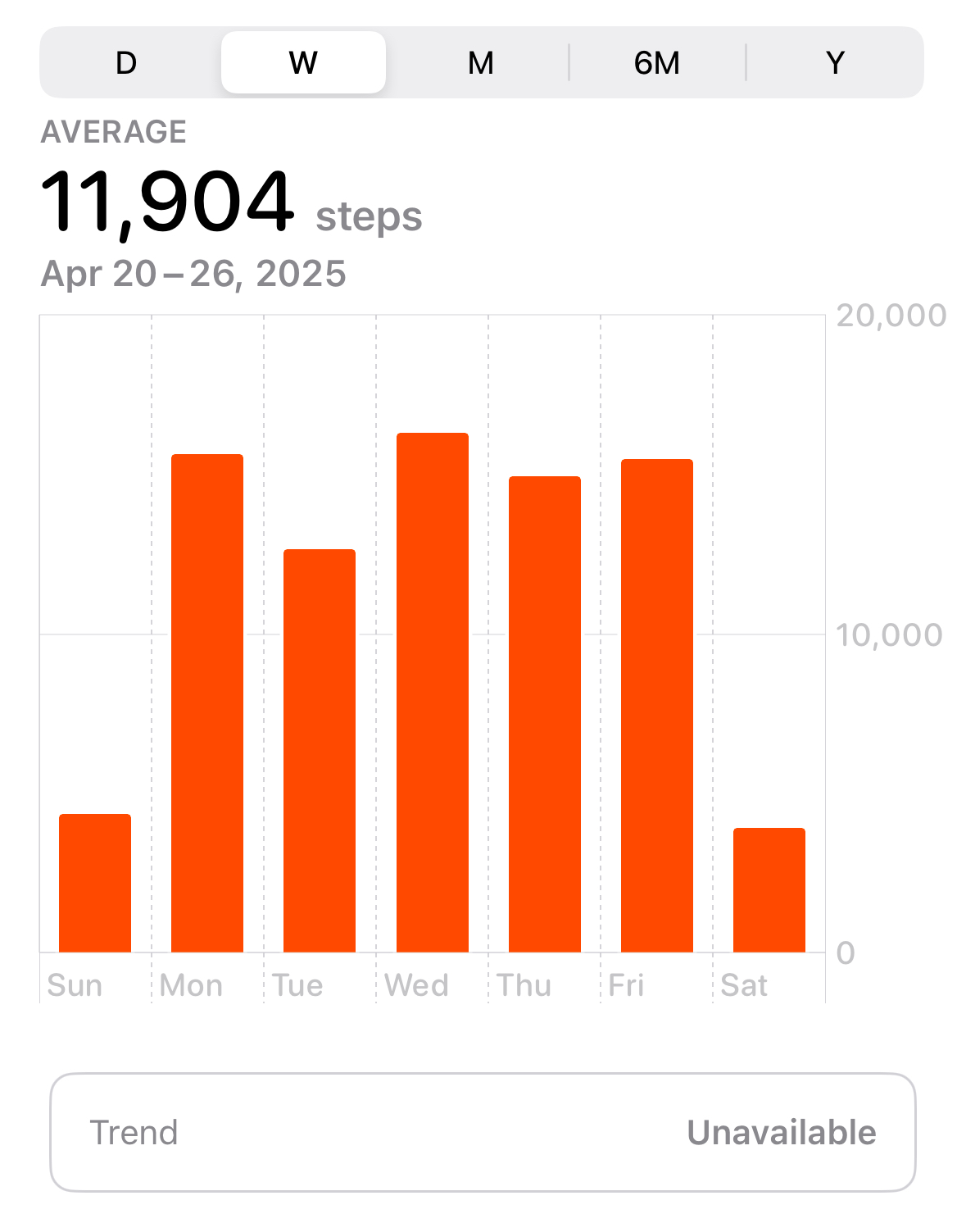The image size is (966, 1232).
Task: Switch to the Y yearly view
Action: click(835, 63)
